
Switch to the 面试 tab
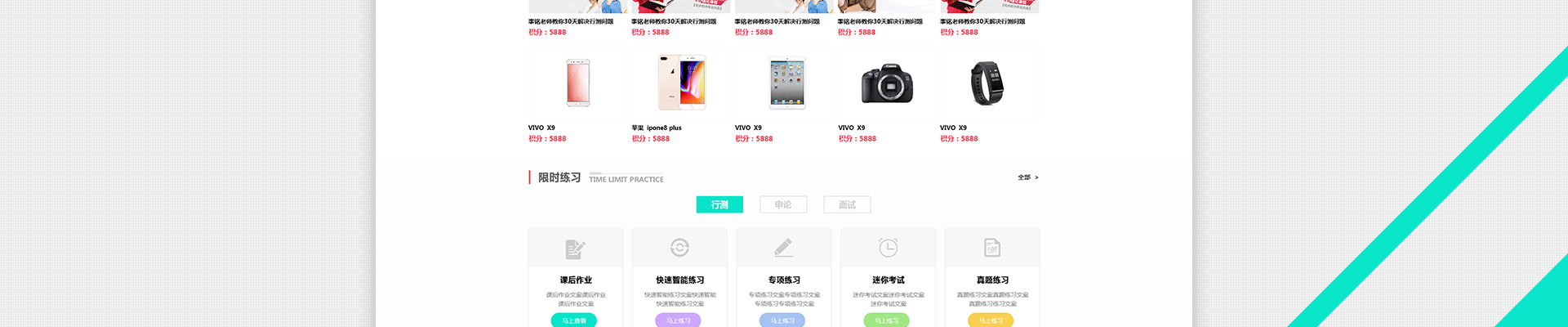(847, 204)
